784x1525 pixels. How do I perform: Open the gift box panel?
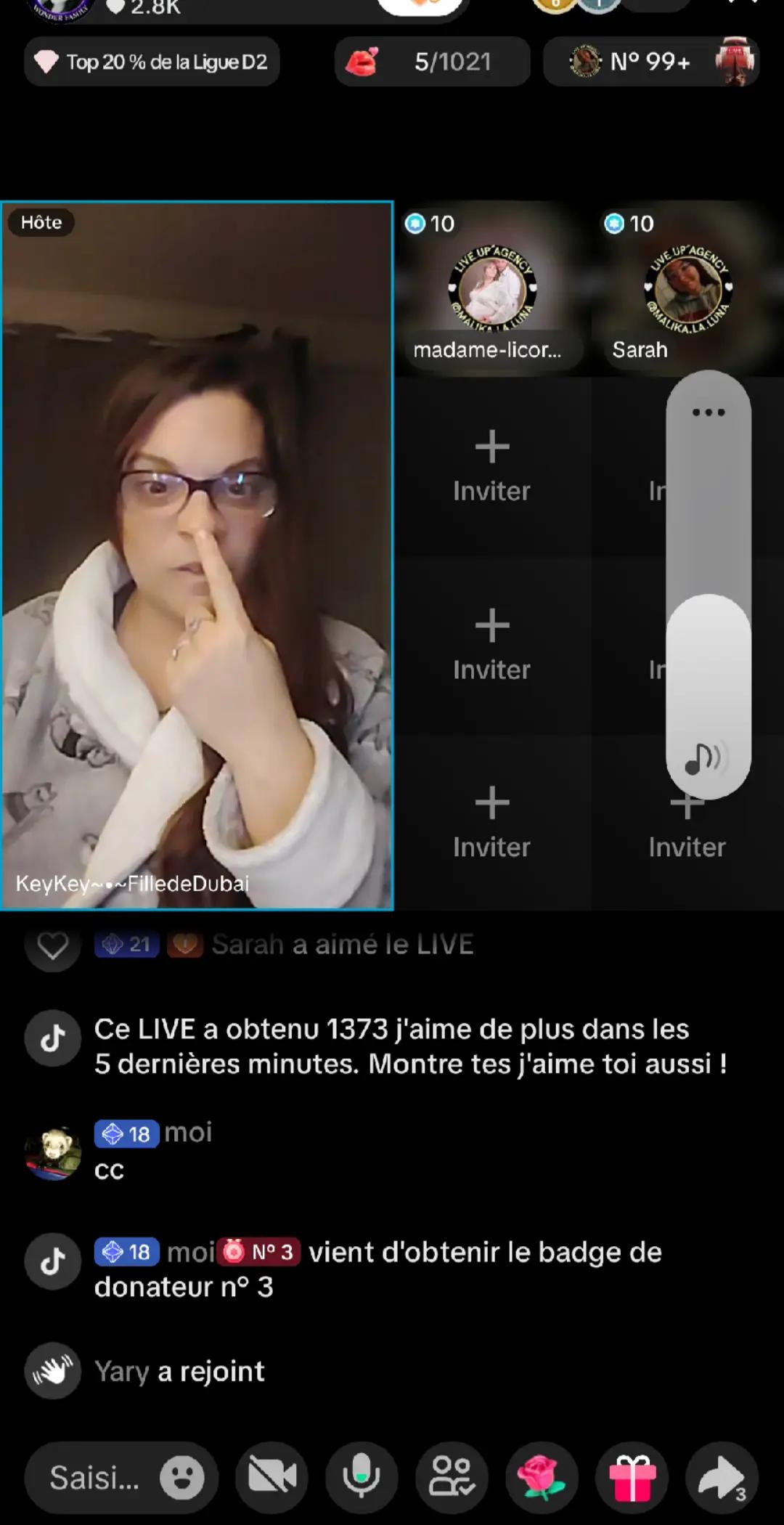click(632, 1477)
